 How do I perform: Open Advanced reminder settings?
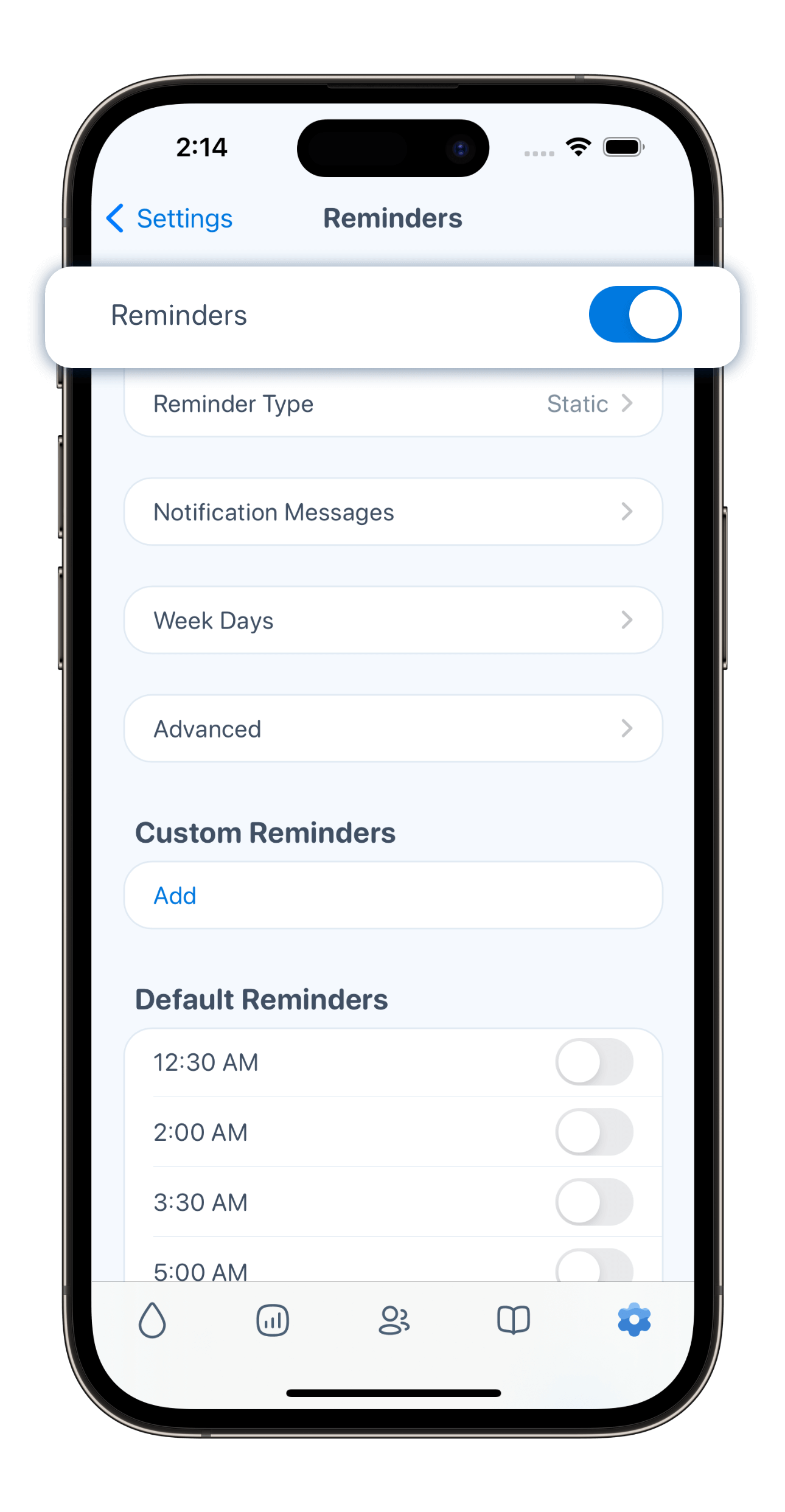(392, 728)
